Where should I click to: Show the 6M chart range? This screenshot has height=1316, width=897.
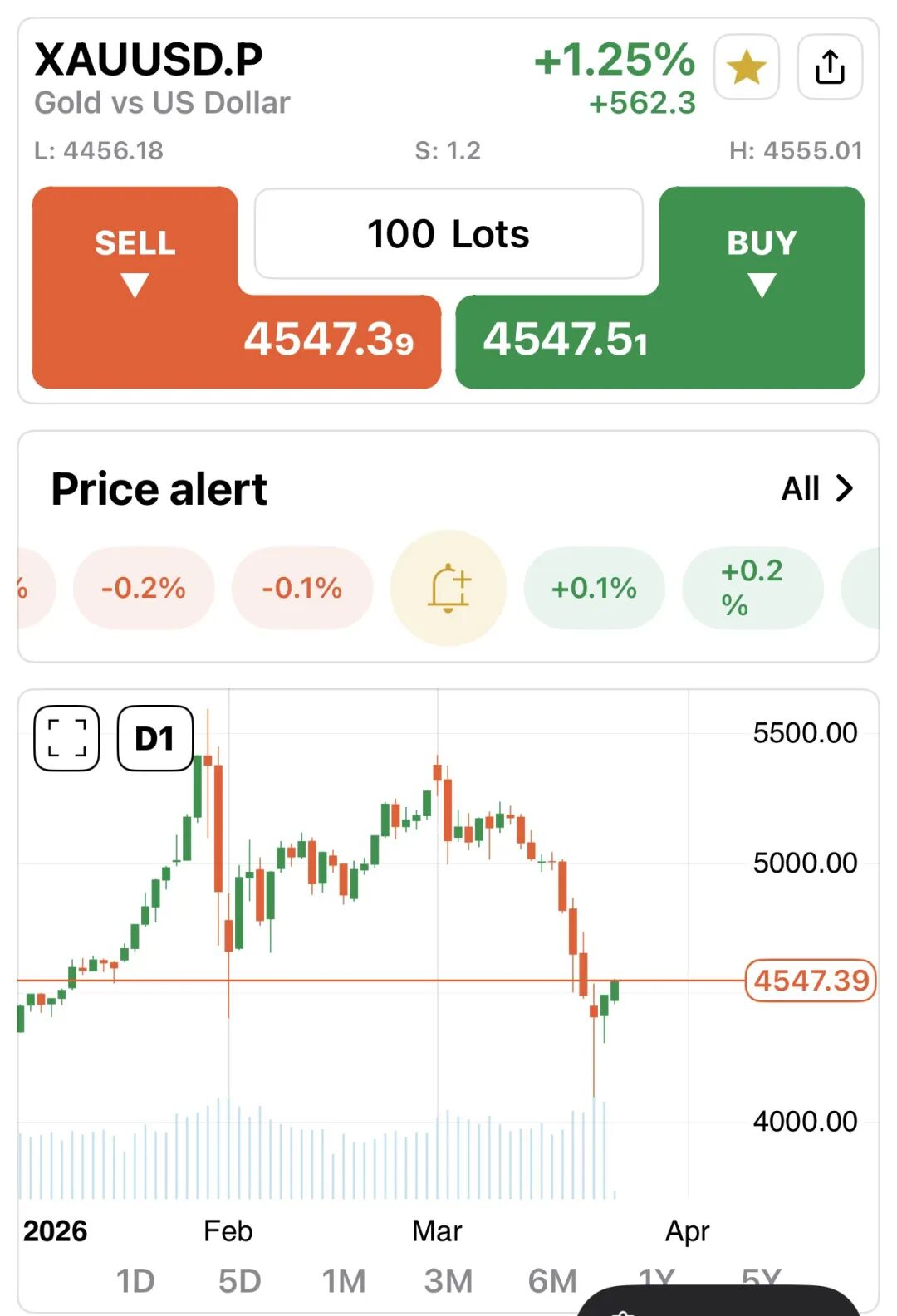pos(552,1281)
